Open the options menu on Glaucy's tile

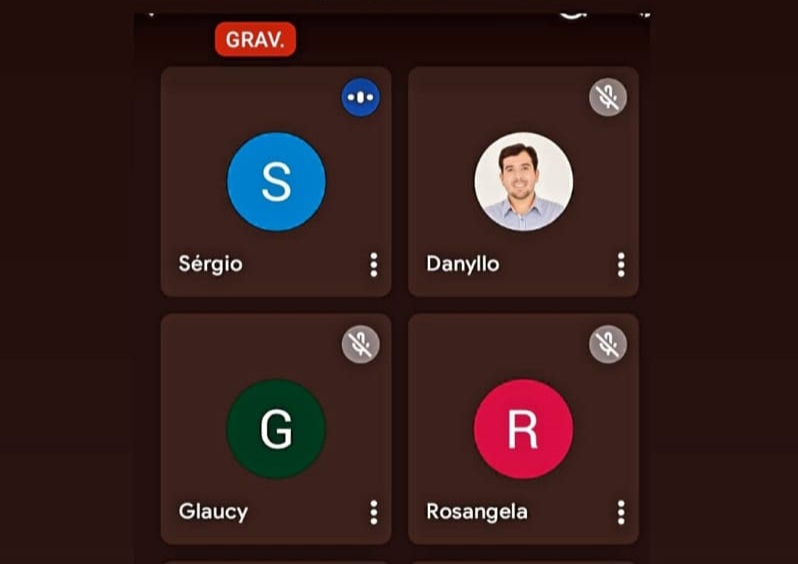click(373, 512)
